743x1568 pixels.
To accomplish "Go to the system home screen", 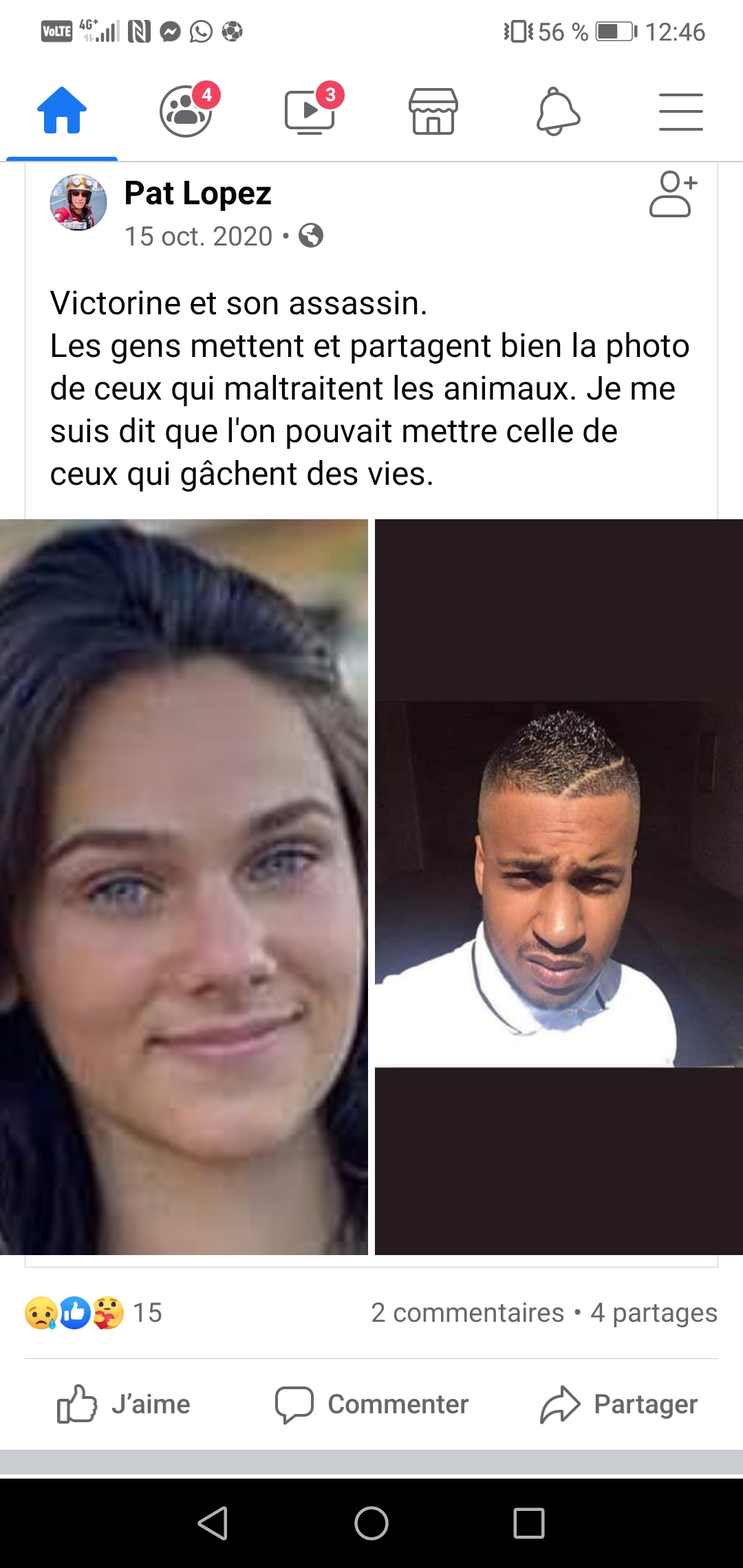I will point(371,1523).
